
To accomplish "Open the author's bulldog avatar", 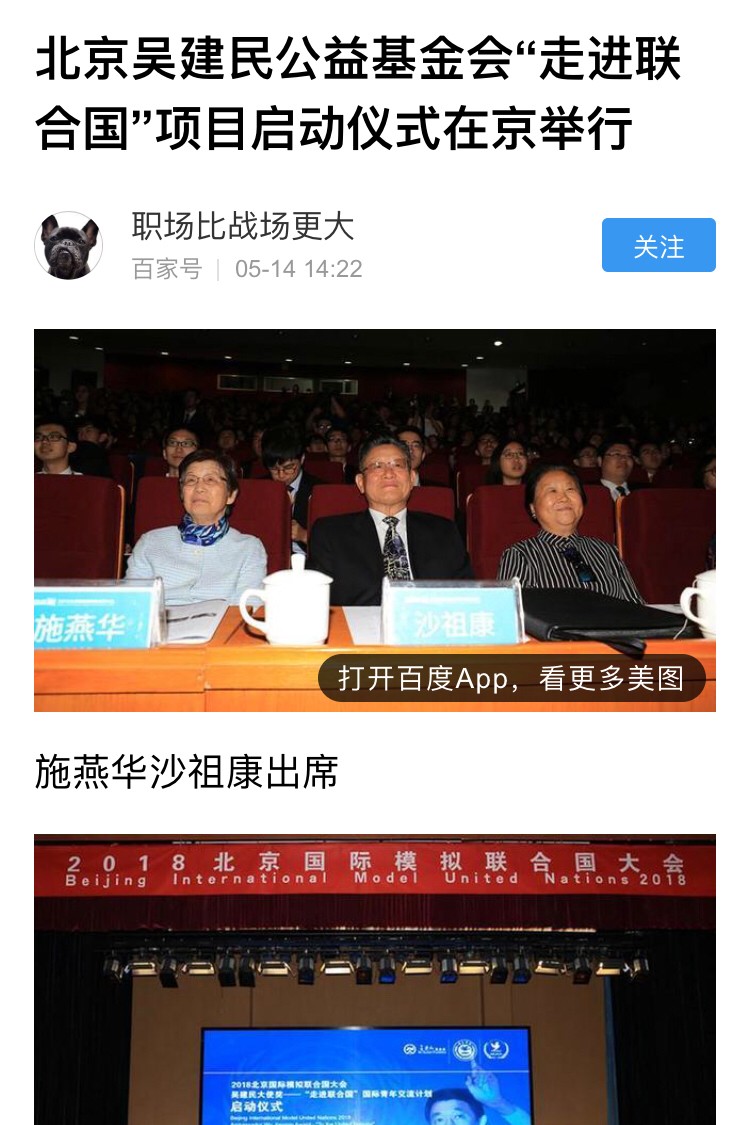I will (68, 245).
